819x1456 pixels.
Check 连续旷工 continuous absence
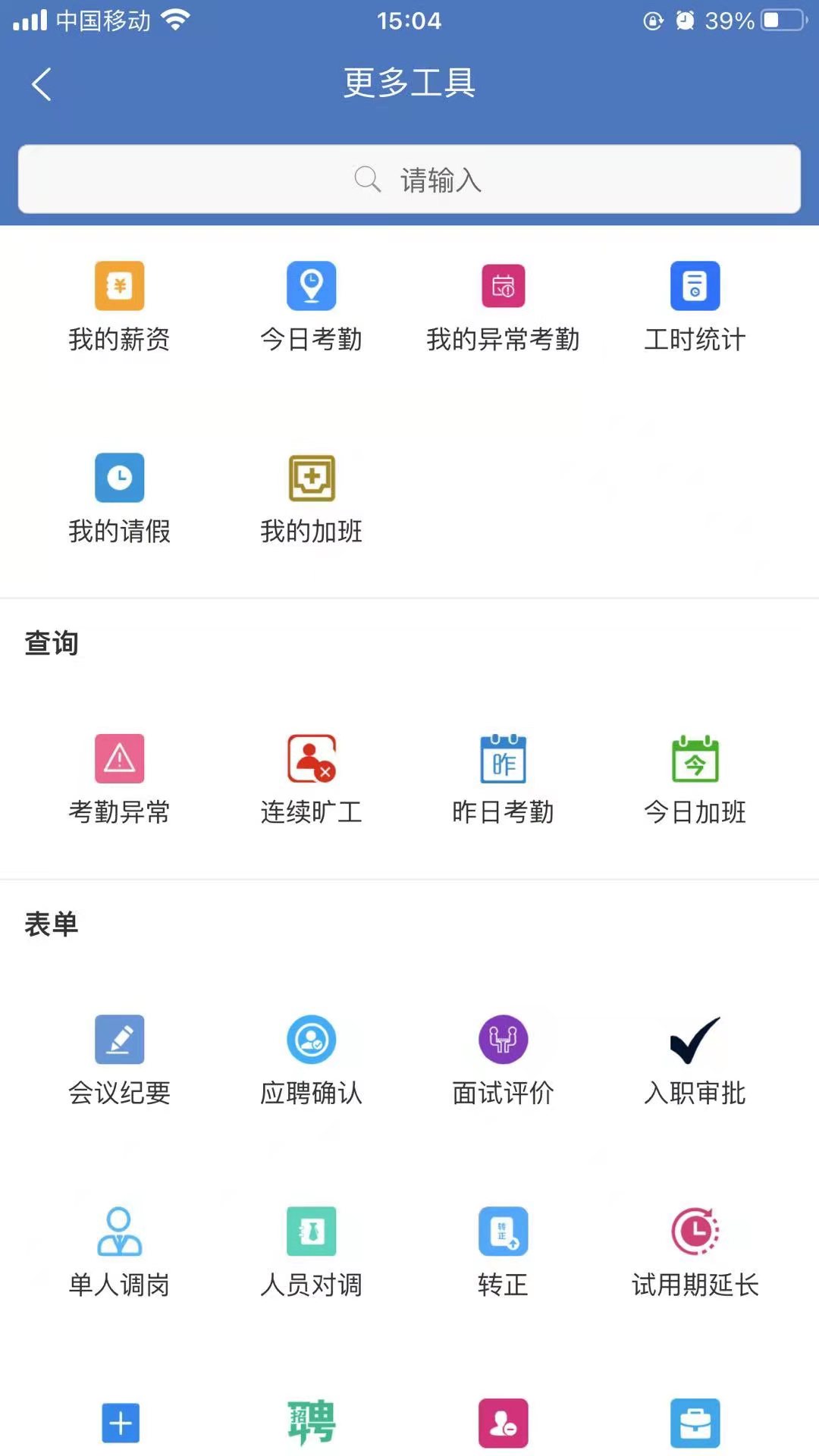(312, 777)
